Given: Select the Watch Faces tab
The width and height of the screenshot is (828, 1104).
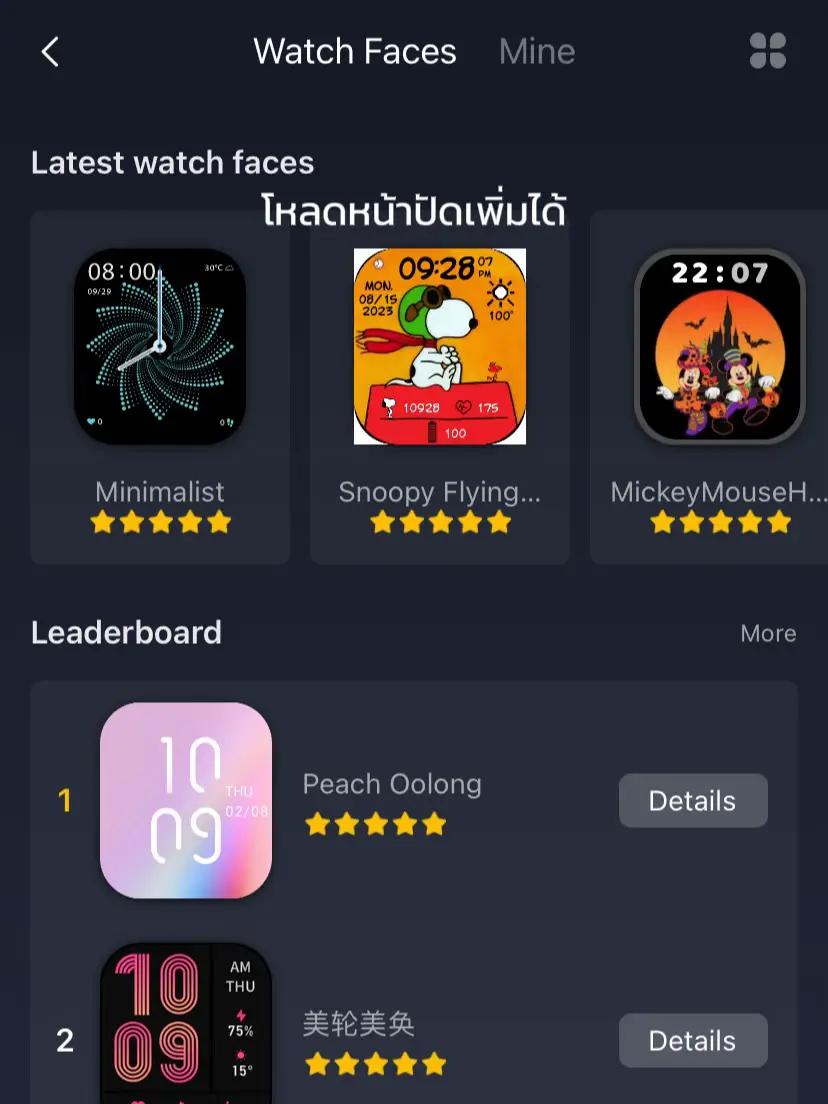Looking at the screenshot, I should (x=355, y=51).
